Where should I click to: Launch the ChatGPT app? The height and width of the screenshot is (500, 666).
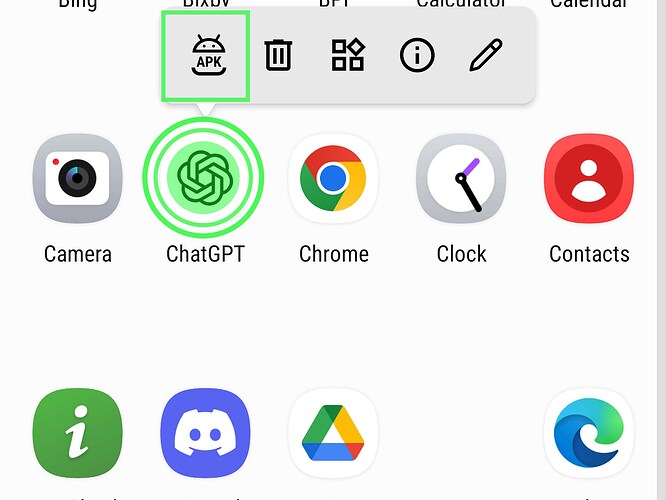click(204, 178)
